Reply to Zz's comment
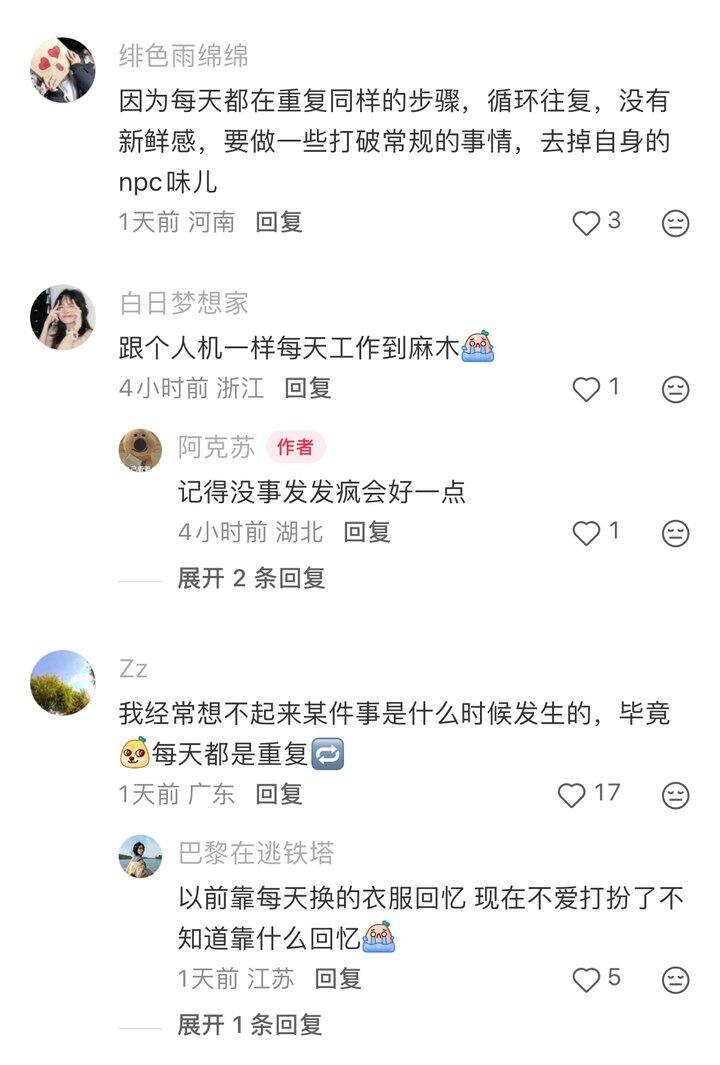This screenshot has width=720, height=1065. (x=279, y=794)
